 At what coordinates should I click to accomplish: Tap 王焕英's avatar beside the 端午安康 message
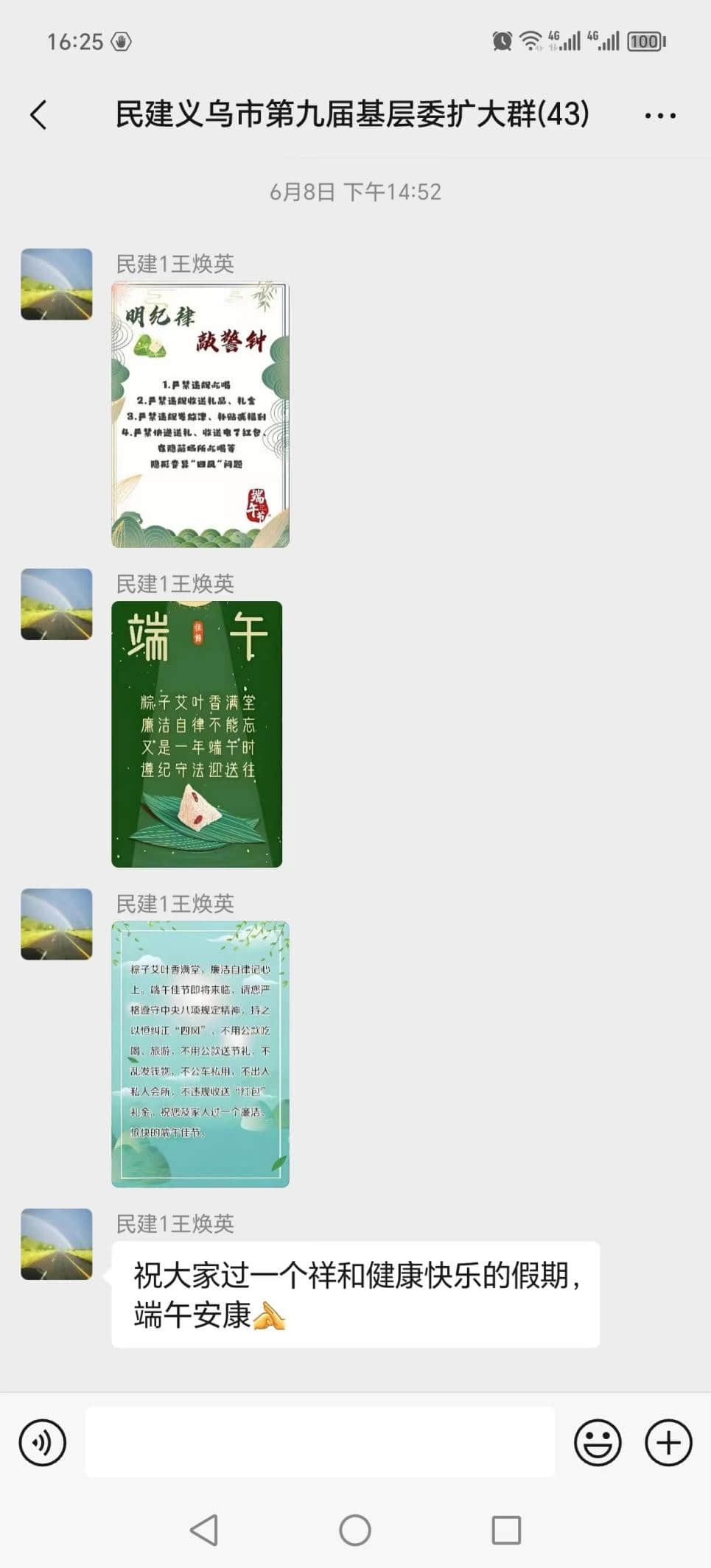[57, 1244]
